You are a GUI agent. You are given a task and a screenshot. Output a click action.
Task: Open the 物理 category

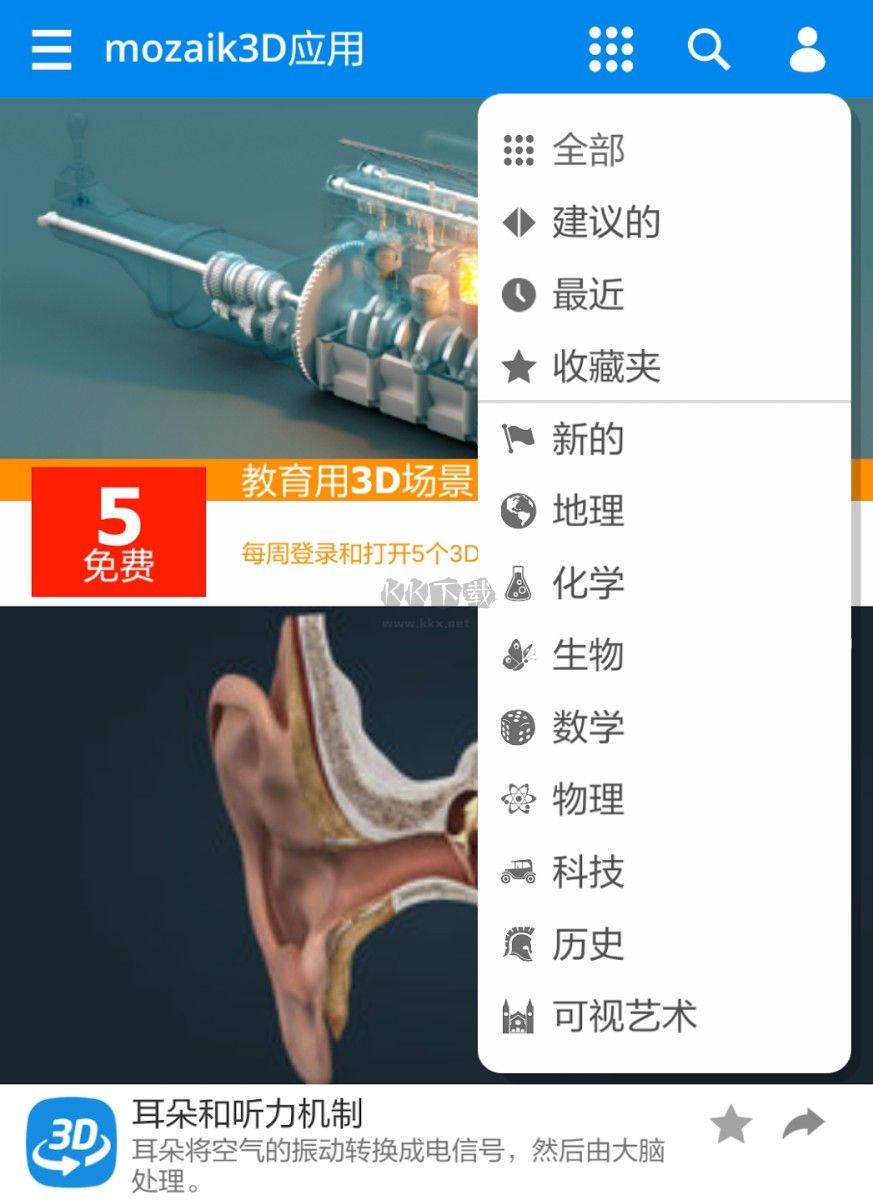[588, 799]
